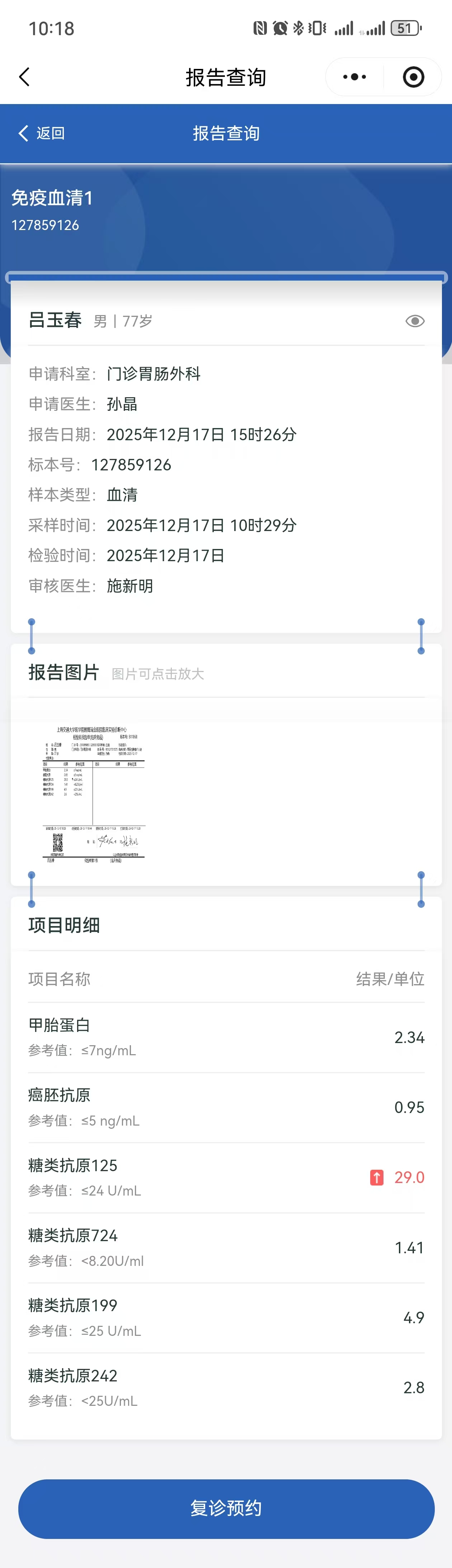This screenshot has width=452, height=1568.
Task: Tap 返回 to go back
Action: pyautogui.click(x=42, y=133)
